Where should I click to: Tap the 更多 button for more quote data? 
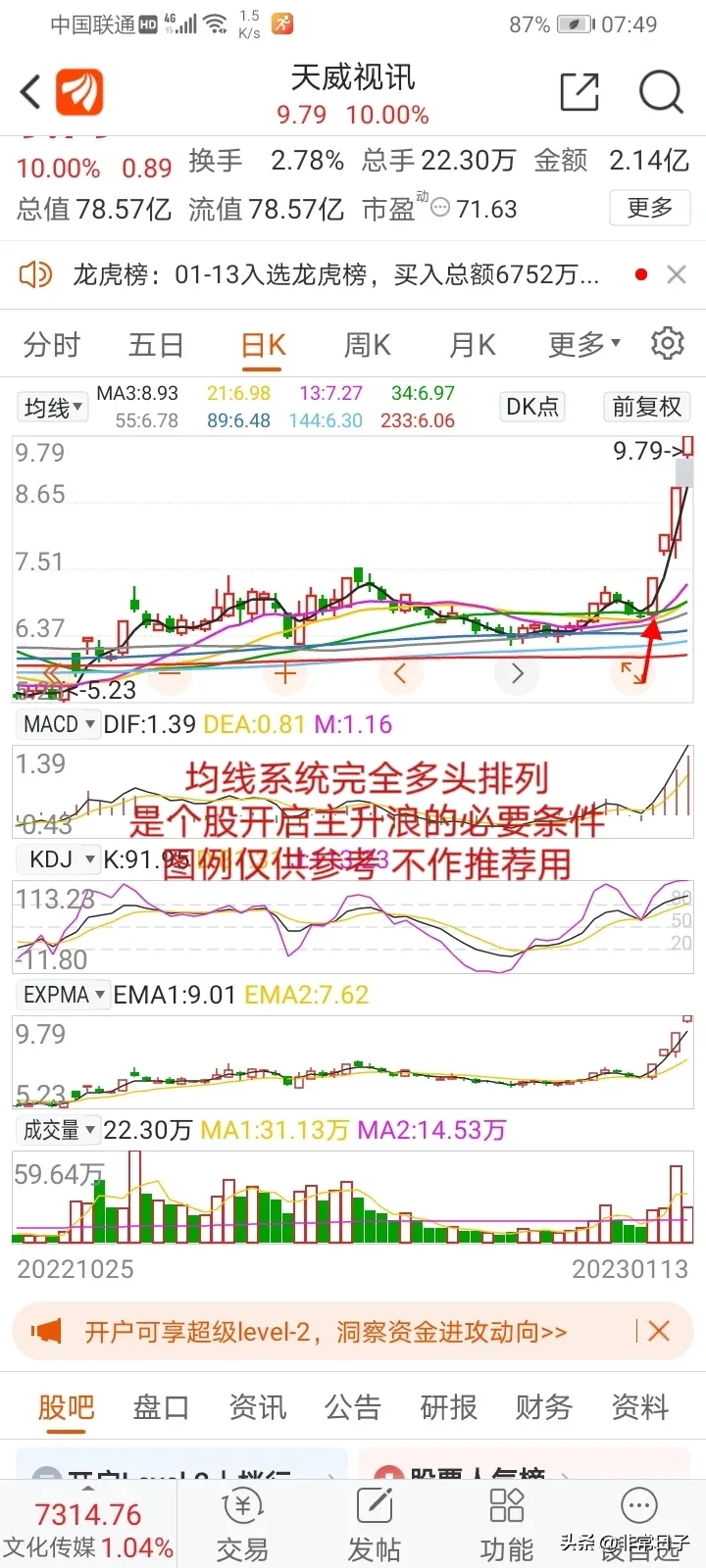(x=650, y=208)
